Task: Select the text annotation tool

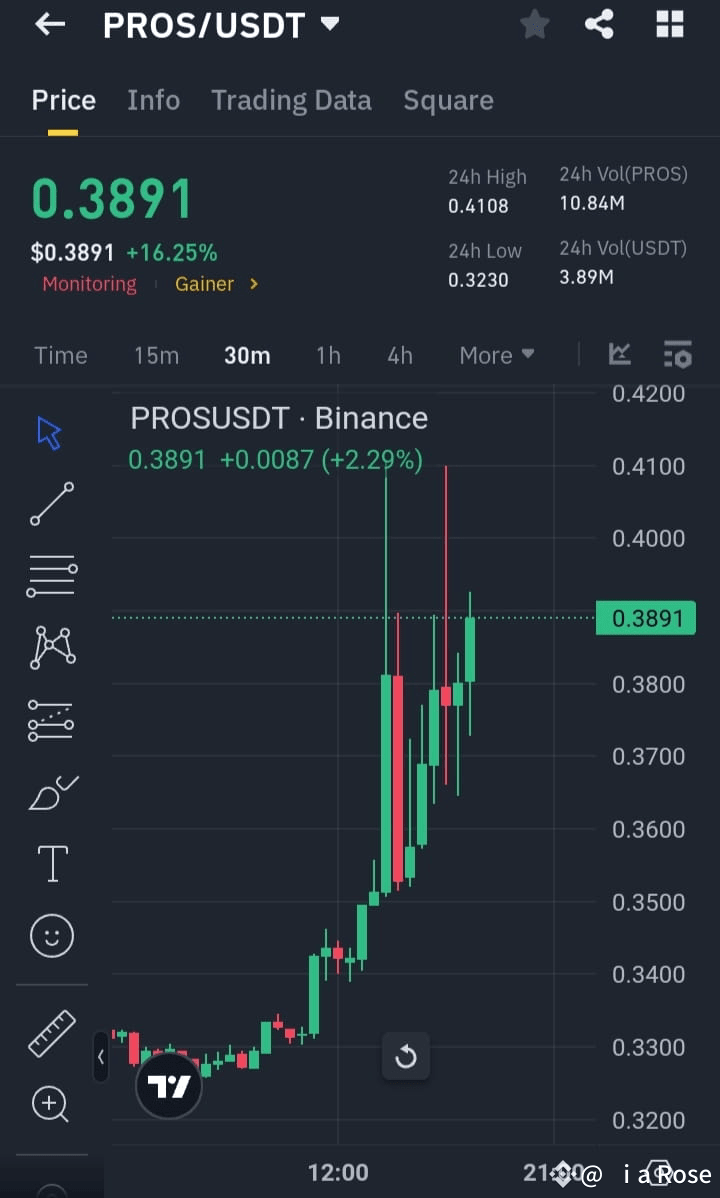Action: [x=51, y=863]
